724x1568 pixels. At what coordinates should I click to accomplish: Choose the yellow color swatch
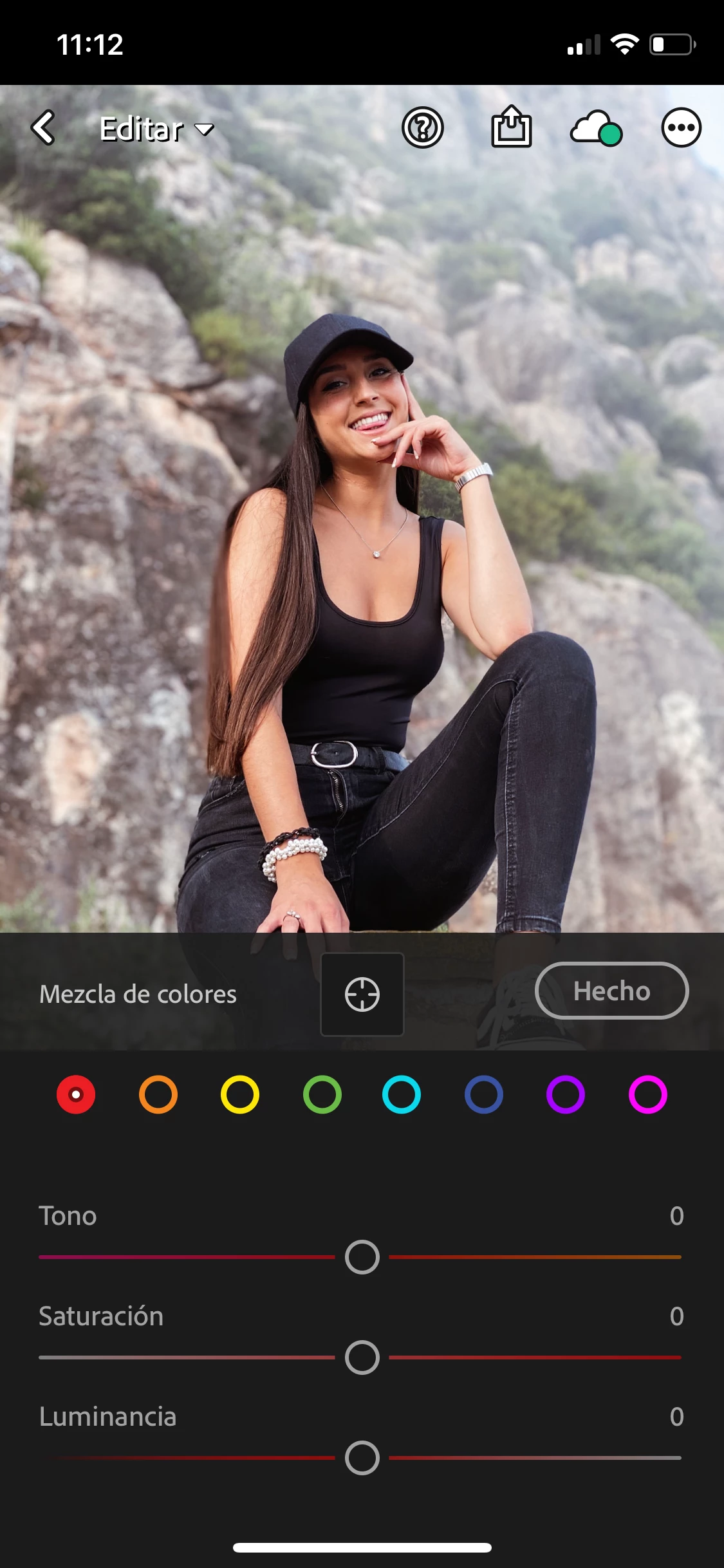(240, 1094)
